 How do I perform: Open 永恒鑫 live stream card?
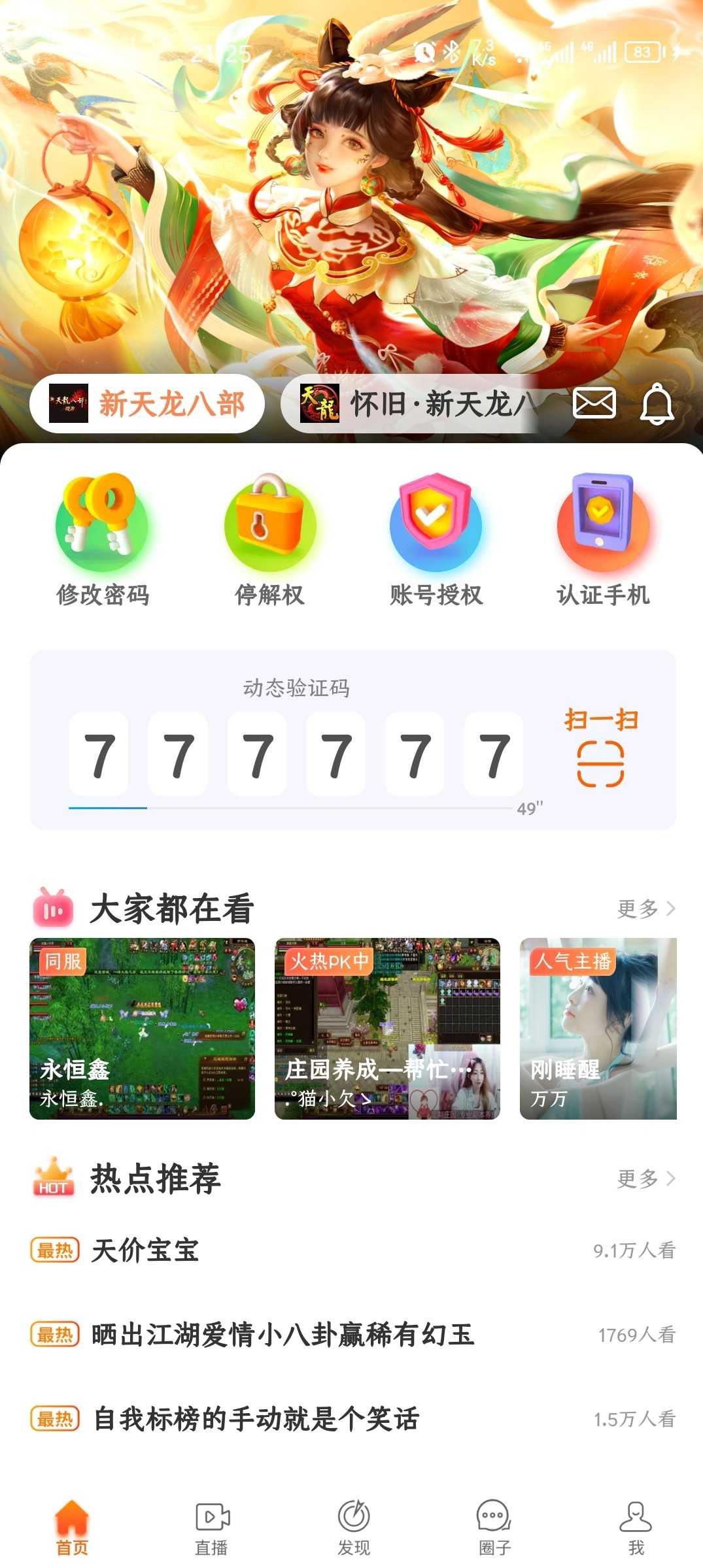(142, 1028)
